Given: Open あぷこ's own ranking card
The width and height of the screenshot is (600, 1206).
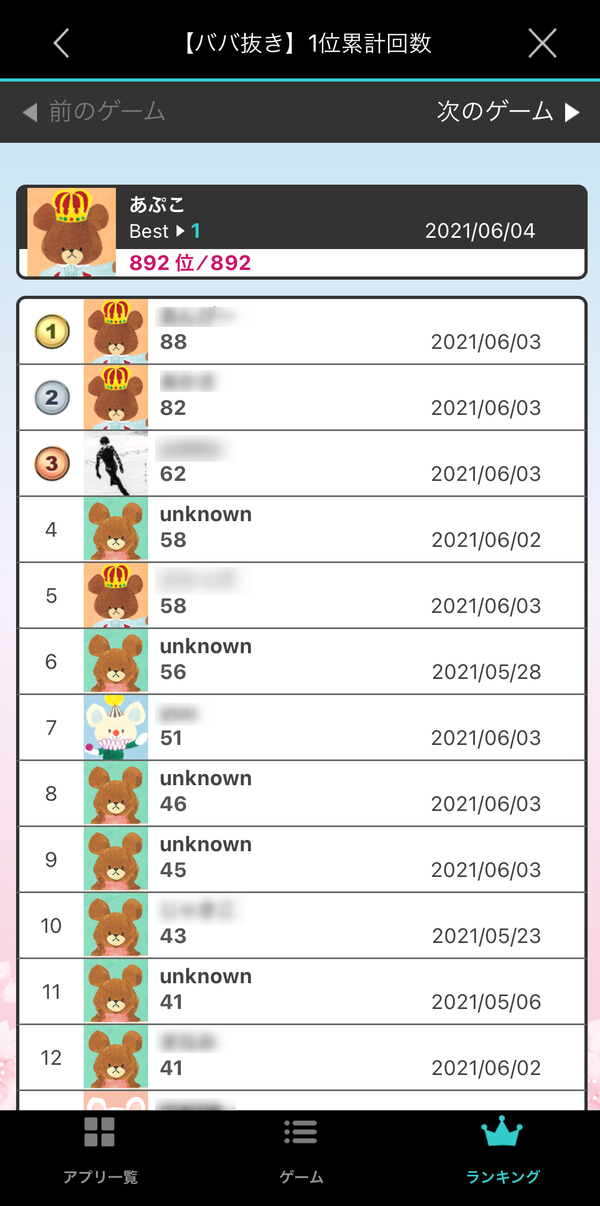Looking at the screenshot, I should [301, 232].
